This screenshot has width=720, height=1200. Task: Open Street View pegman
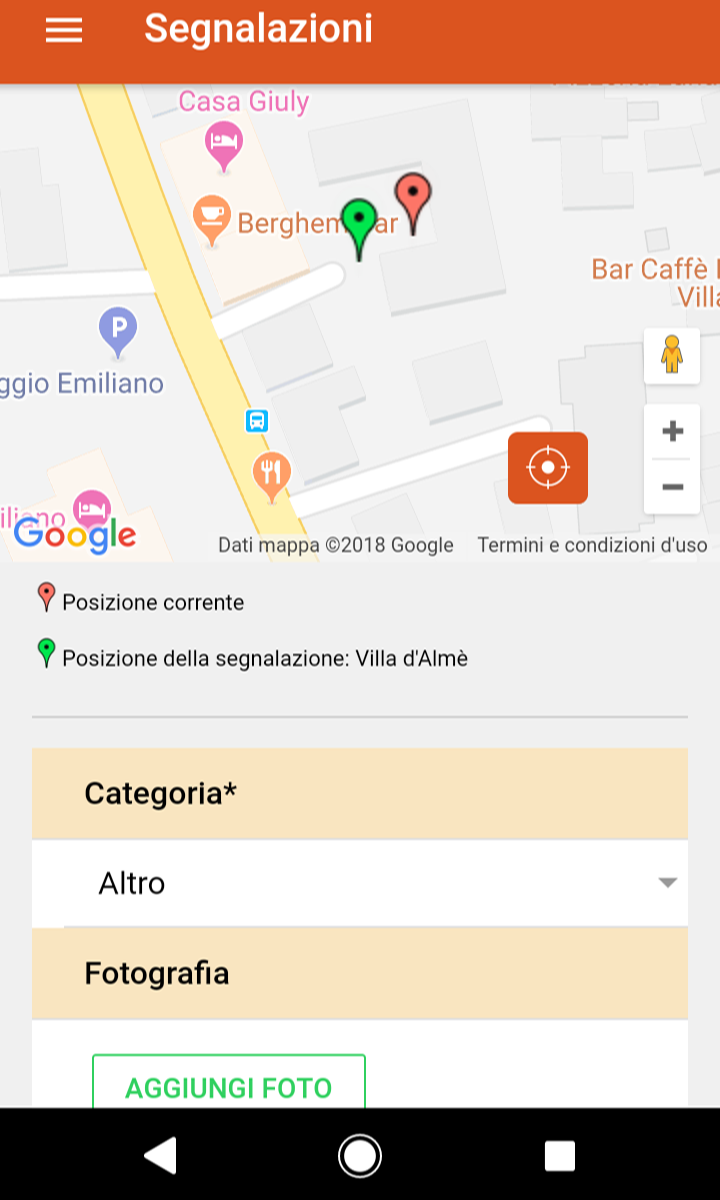tap(672, 355)
